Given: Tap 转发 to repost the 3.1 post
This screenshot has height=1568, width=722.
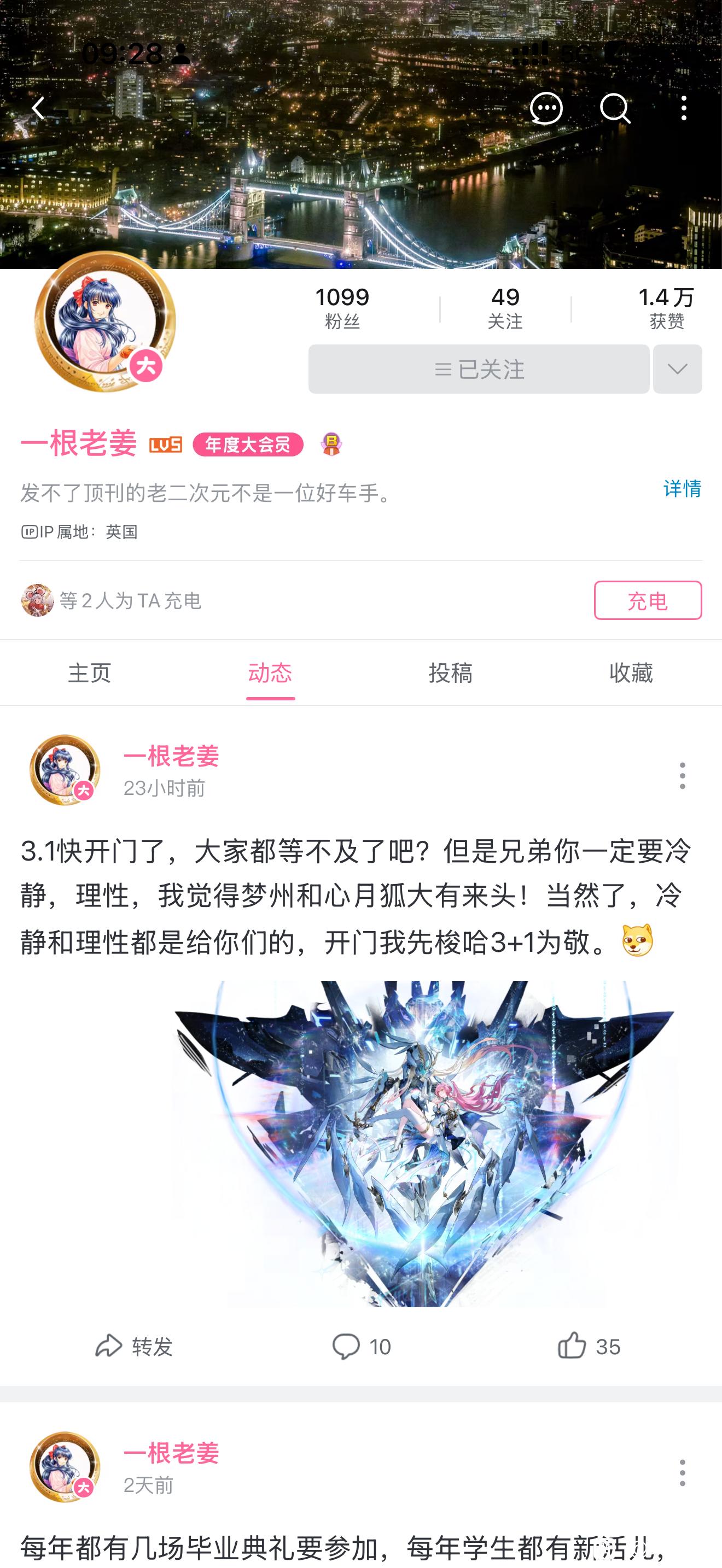Looking at the screenshot, I should tap(134, 1347).
